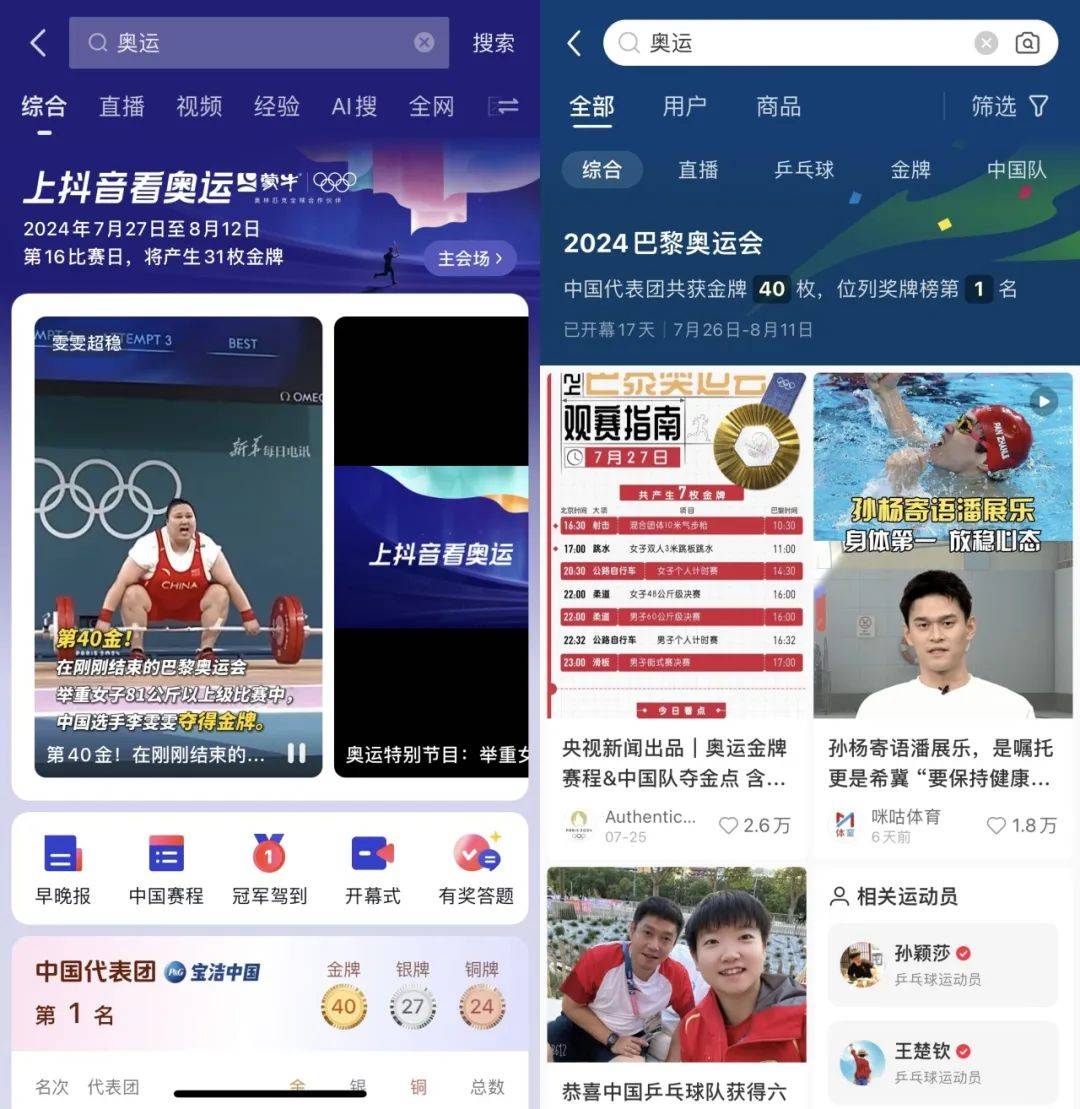Tap the 搜索 button beside the search field
The height and width of the screenshot is (1109, 1080).
click(x=493, y=43)
